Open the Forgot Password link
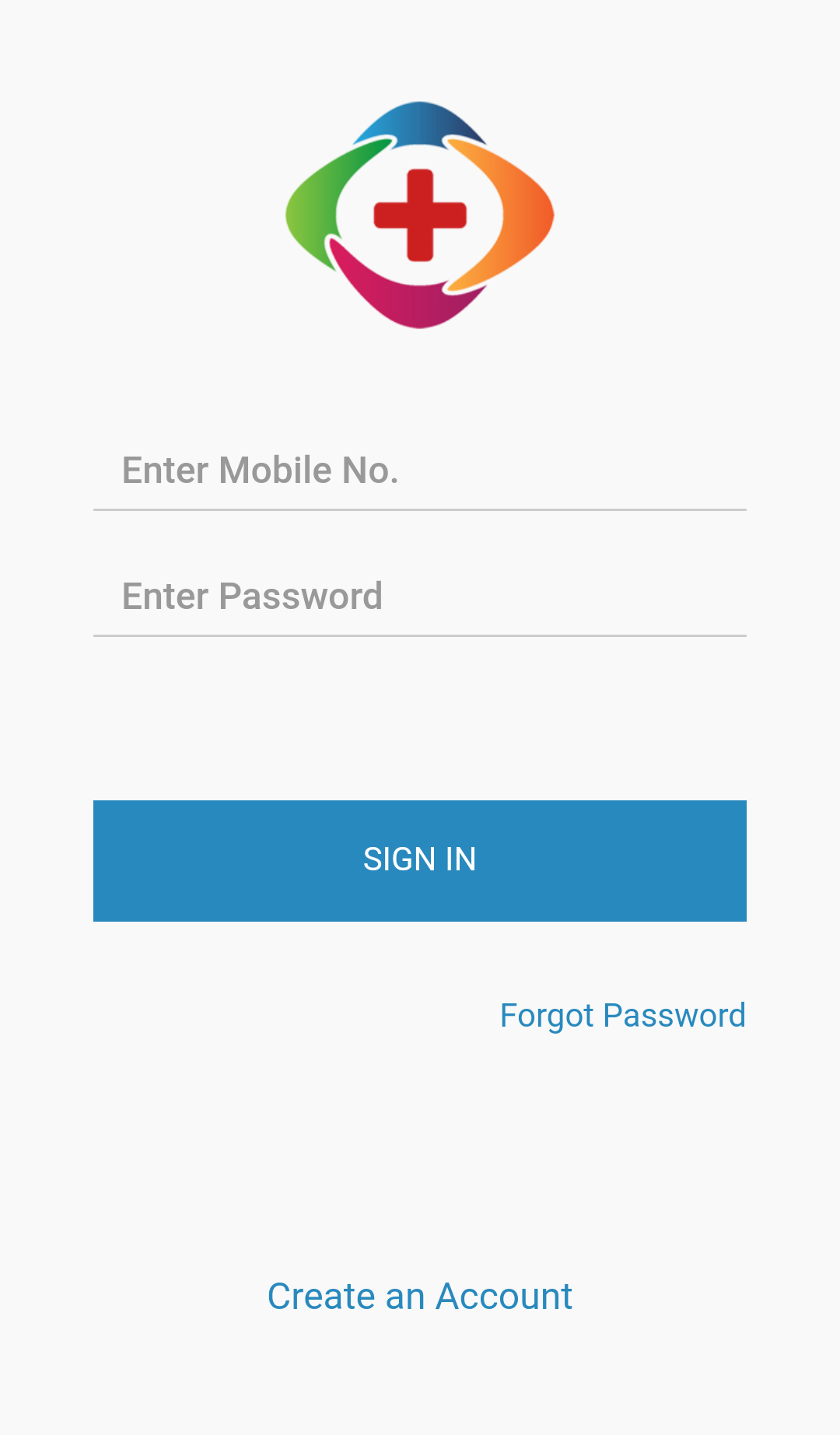The image size is (840, 1435). coord(622,1016)
